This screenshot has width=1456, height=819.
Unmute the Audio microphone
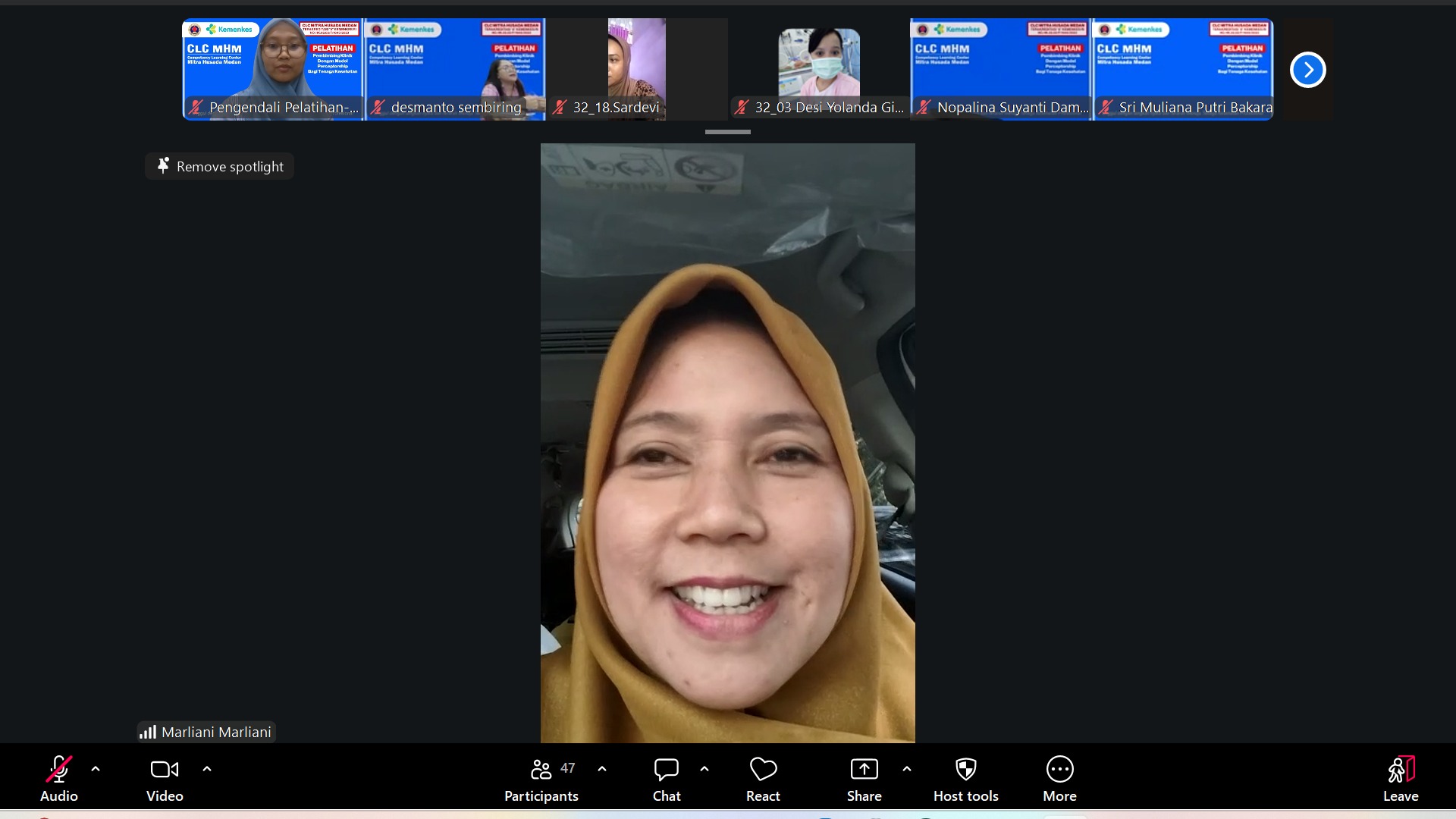59,778
